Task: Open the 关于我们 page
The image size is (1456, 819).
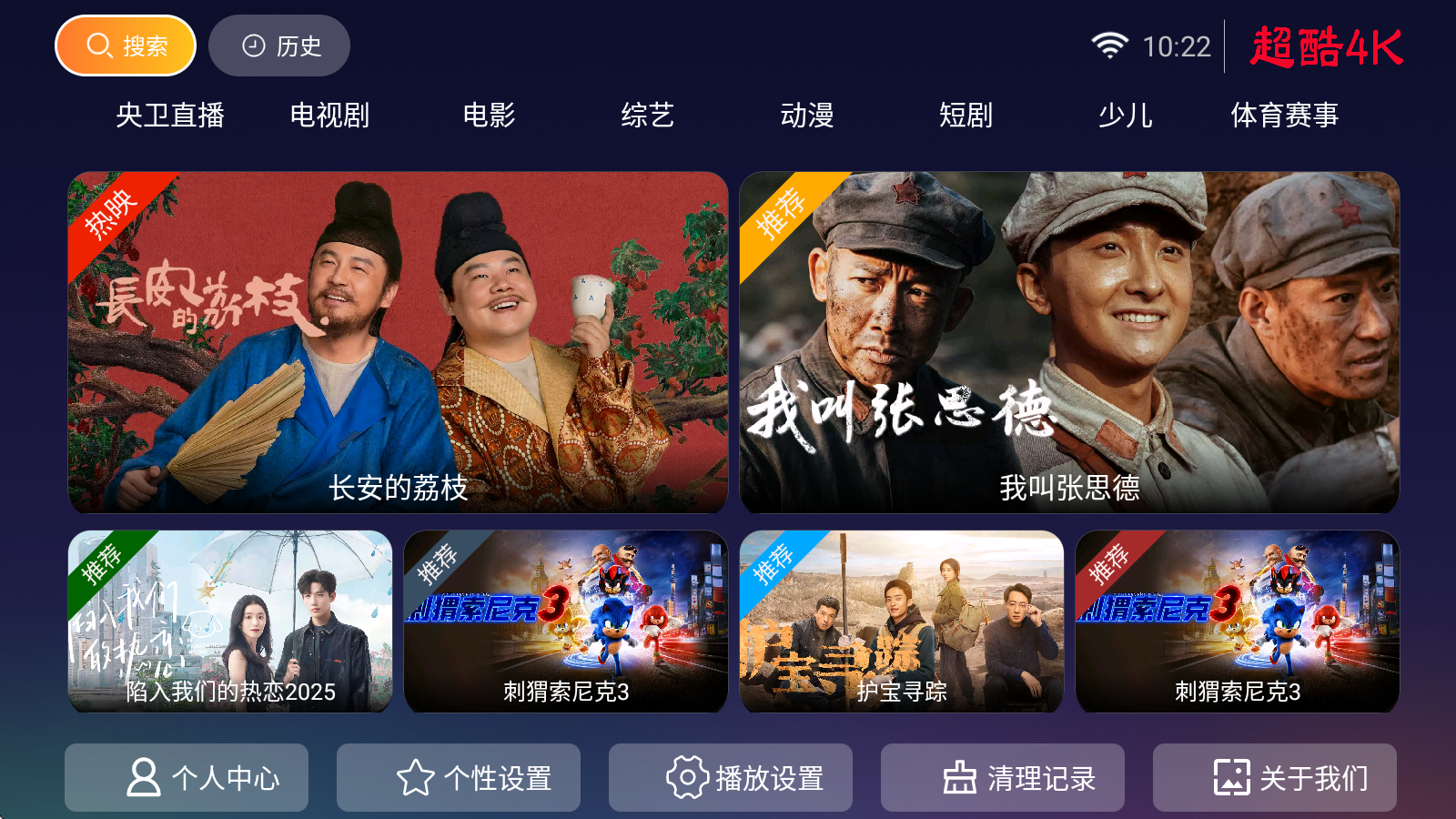Action: pyautogui.click(x=1274, y=777)
